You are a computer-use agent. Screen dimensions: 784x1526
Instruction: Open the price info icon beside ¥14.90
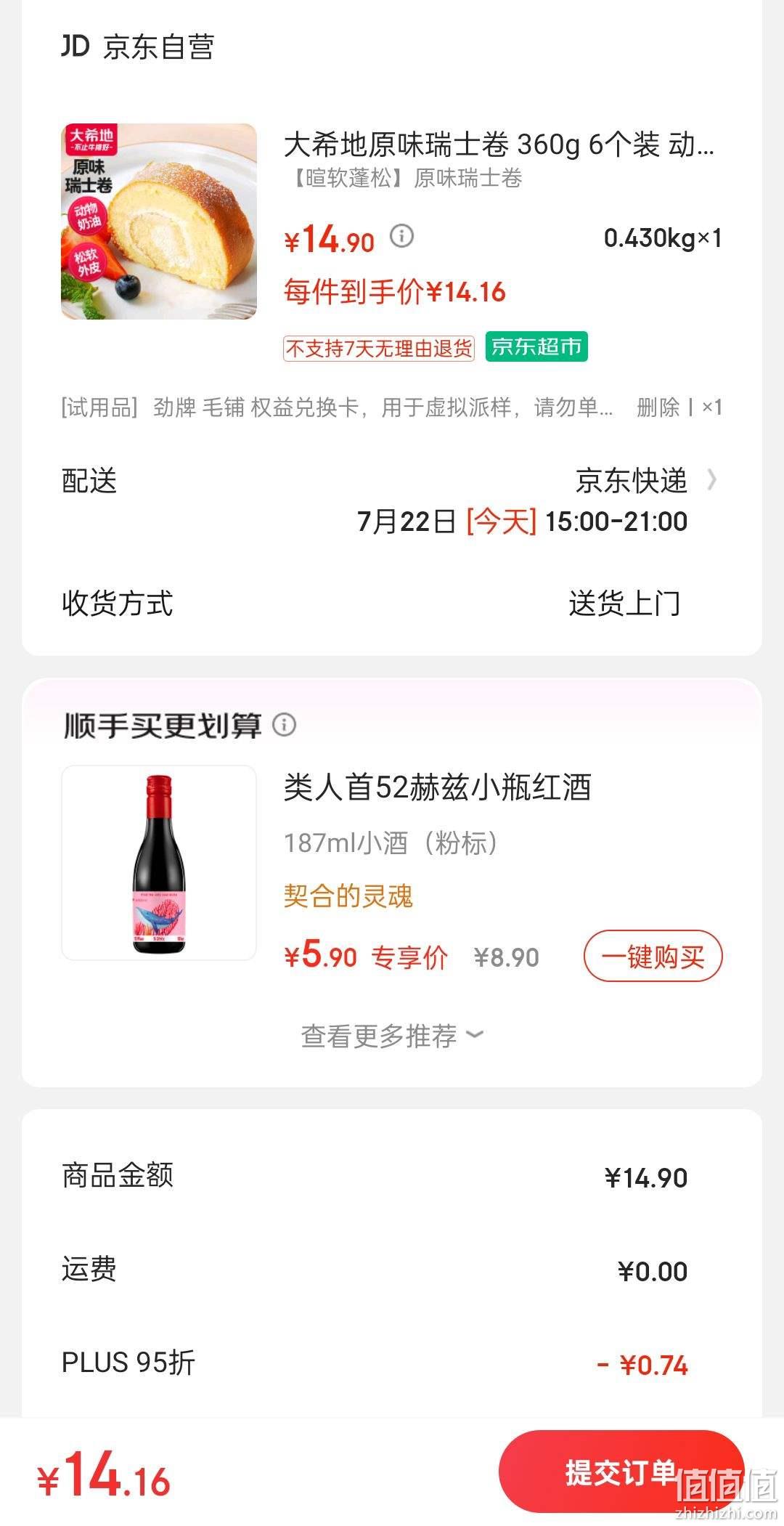[x=401, y=236]
